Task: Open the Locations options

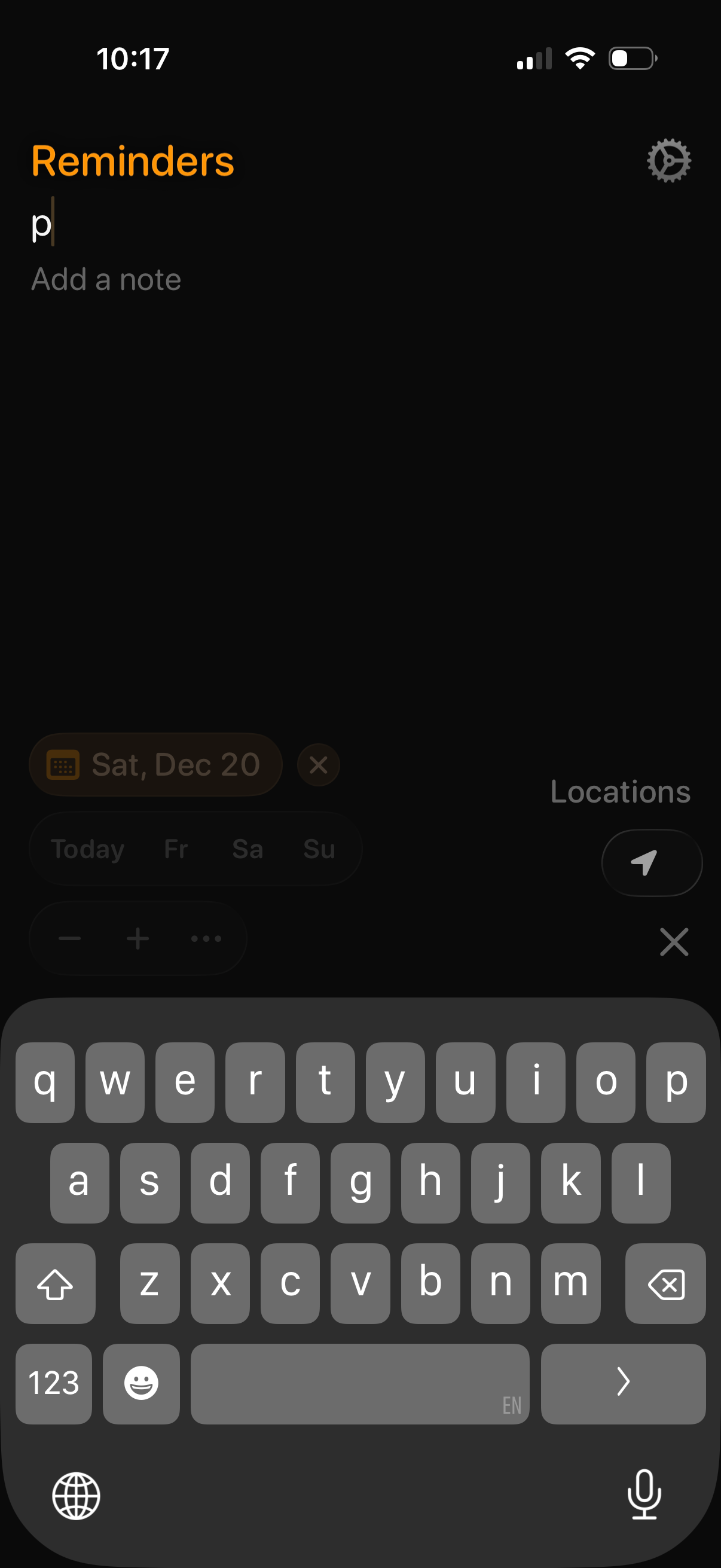Action: pos(619,791)
